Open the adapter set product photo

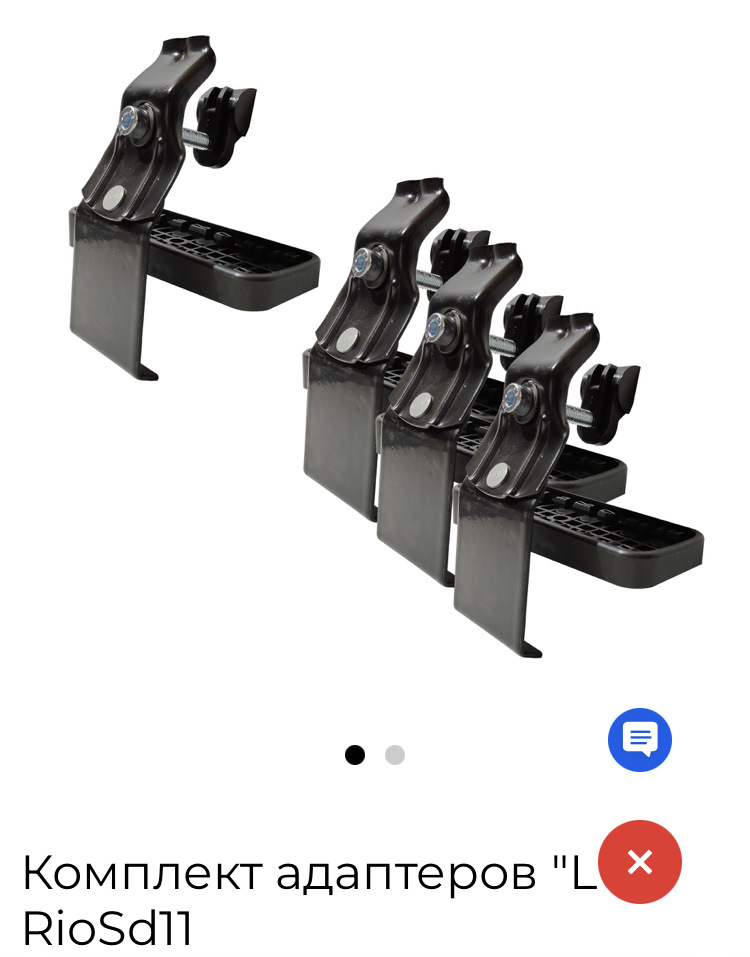click(380, 350)
